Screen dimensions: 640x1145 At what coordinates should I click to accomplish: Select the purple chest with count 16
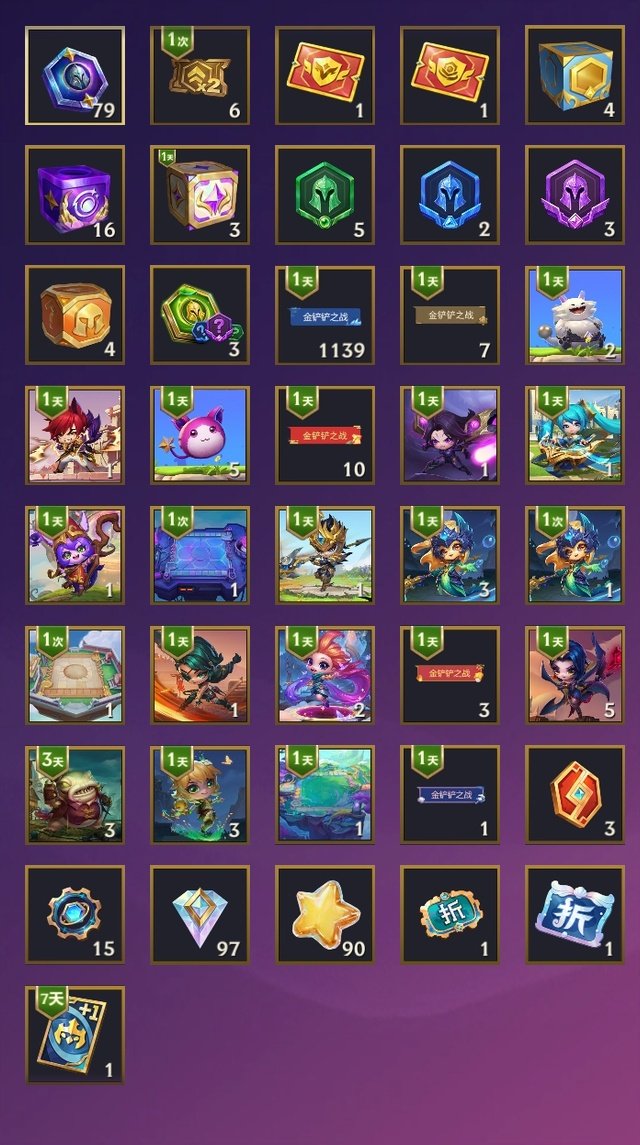tap(75, 195)
